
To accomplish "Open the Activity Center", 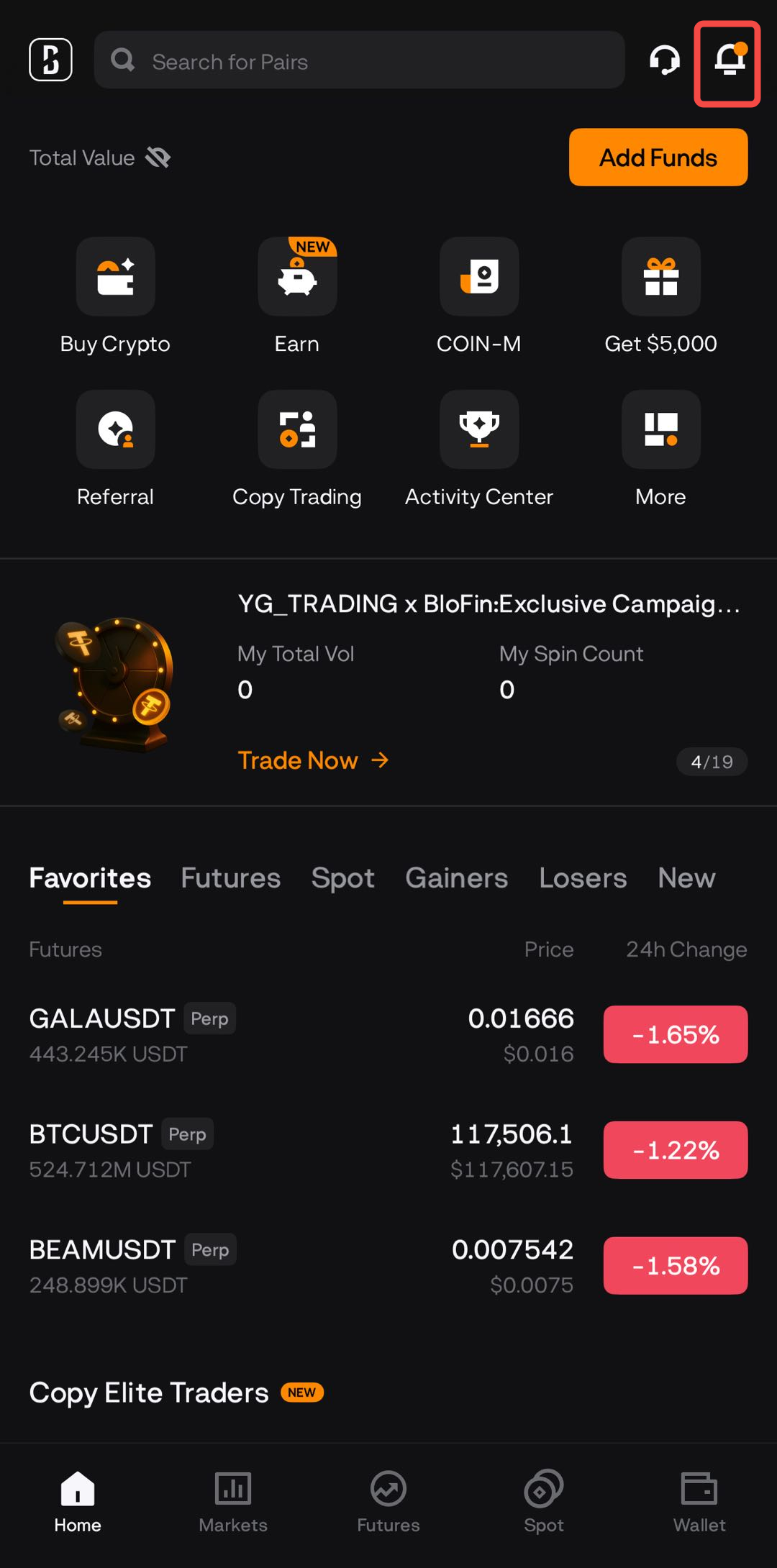I will 479,430.
